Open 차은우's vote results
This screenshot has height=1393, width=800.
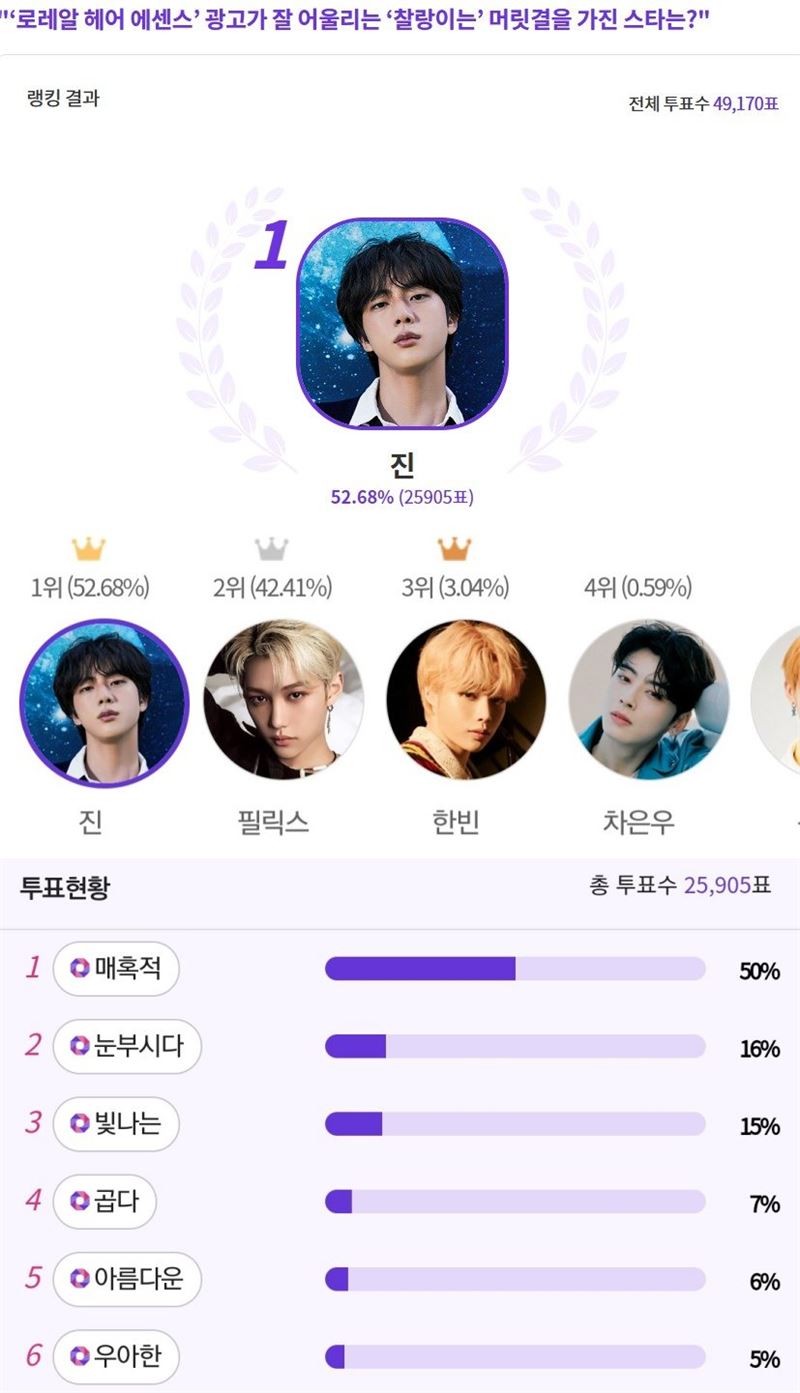point(648,701)
